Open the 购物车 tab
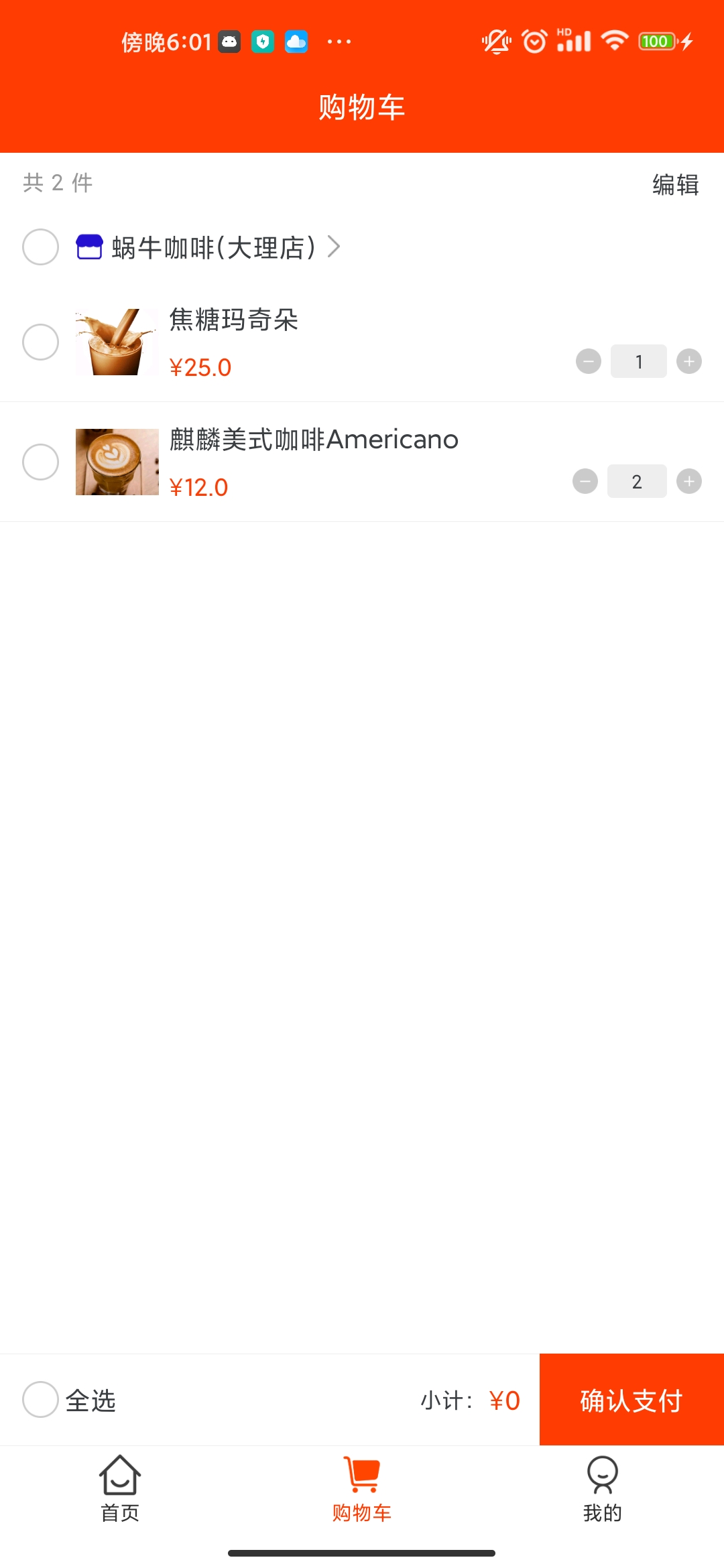724x1568 pixels. pyautogui.click(x=362, y=1489)
